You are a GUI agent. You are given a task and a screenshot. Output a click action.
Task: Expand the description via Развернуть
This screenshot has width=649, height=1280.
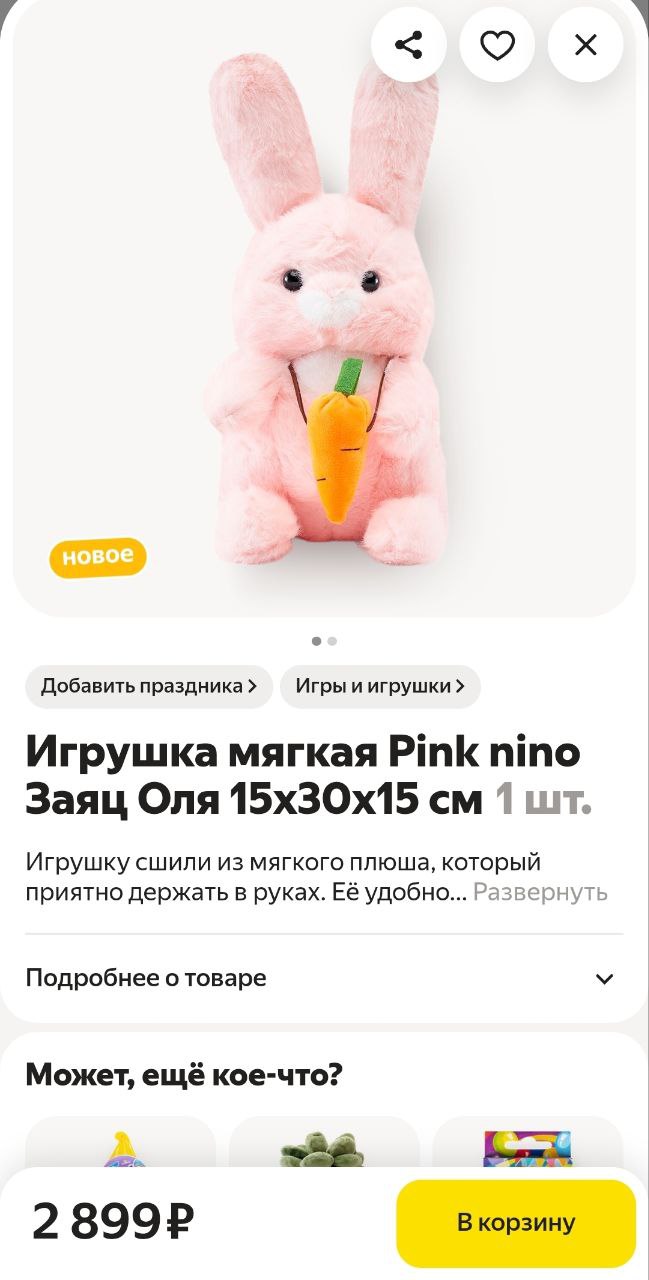pos(540,892)
